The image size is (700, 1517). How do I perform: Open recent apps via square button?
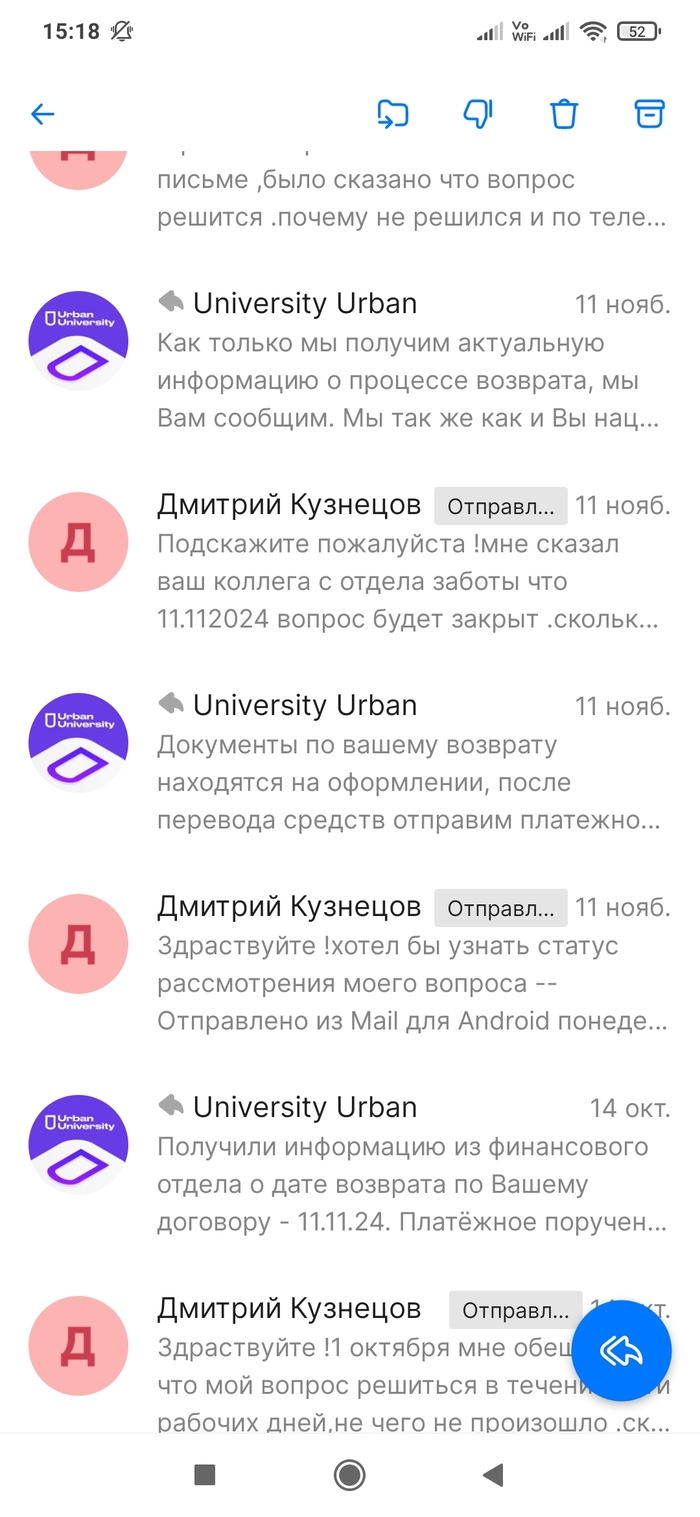coord(205,1474)
